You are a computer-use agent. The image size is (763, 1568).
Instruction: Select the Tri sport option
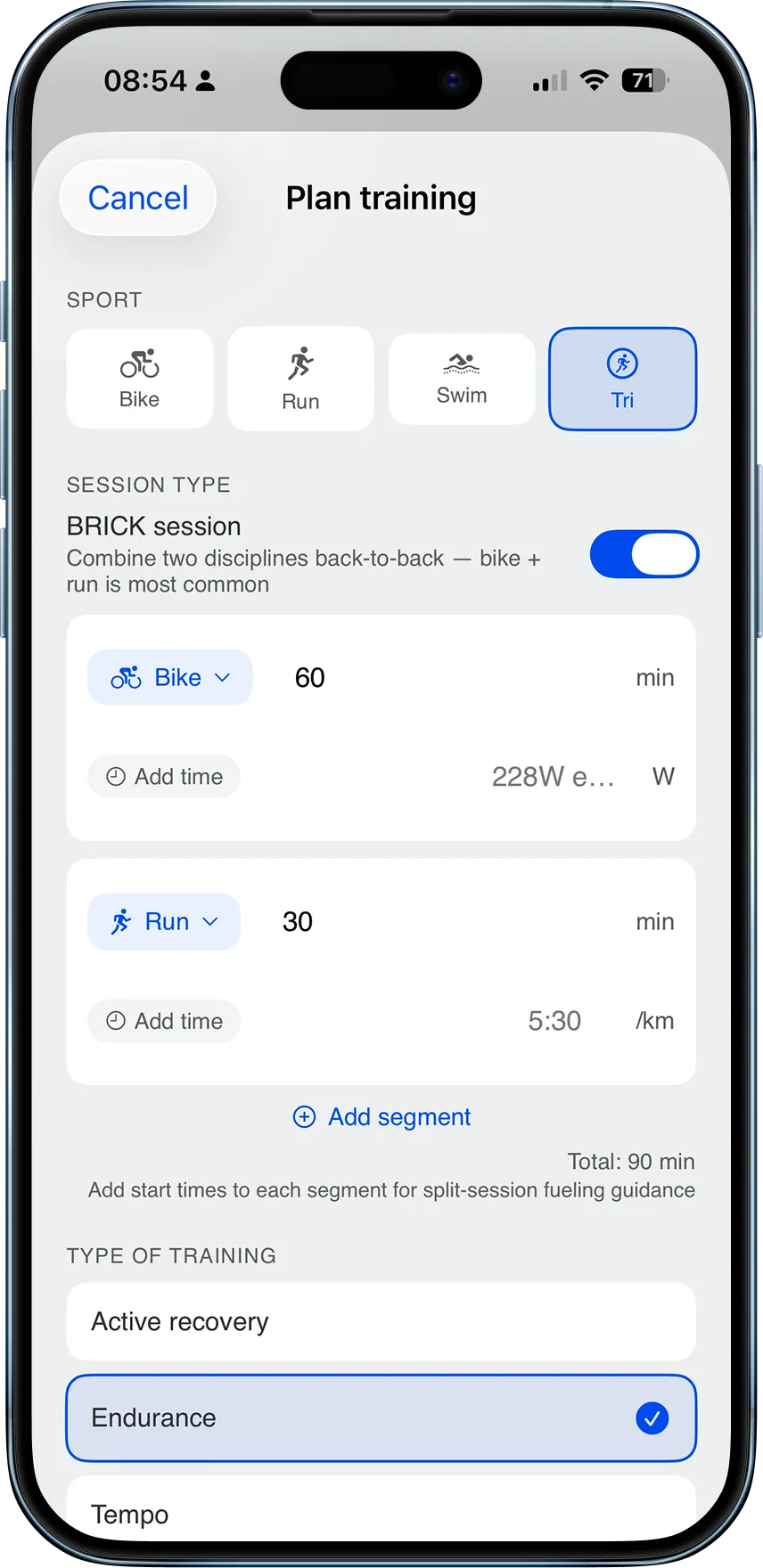622,379
